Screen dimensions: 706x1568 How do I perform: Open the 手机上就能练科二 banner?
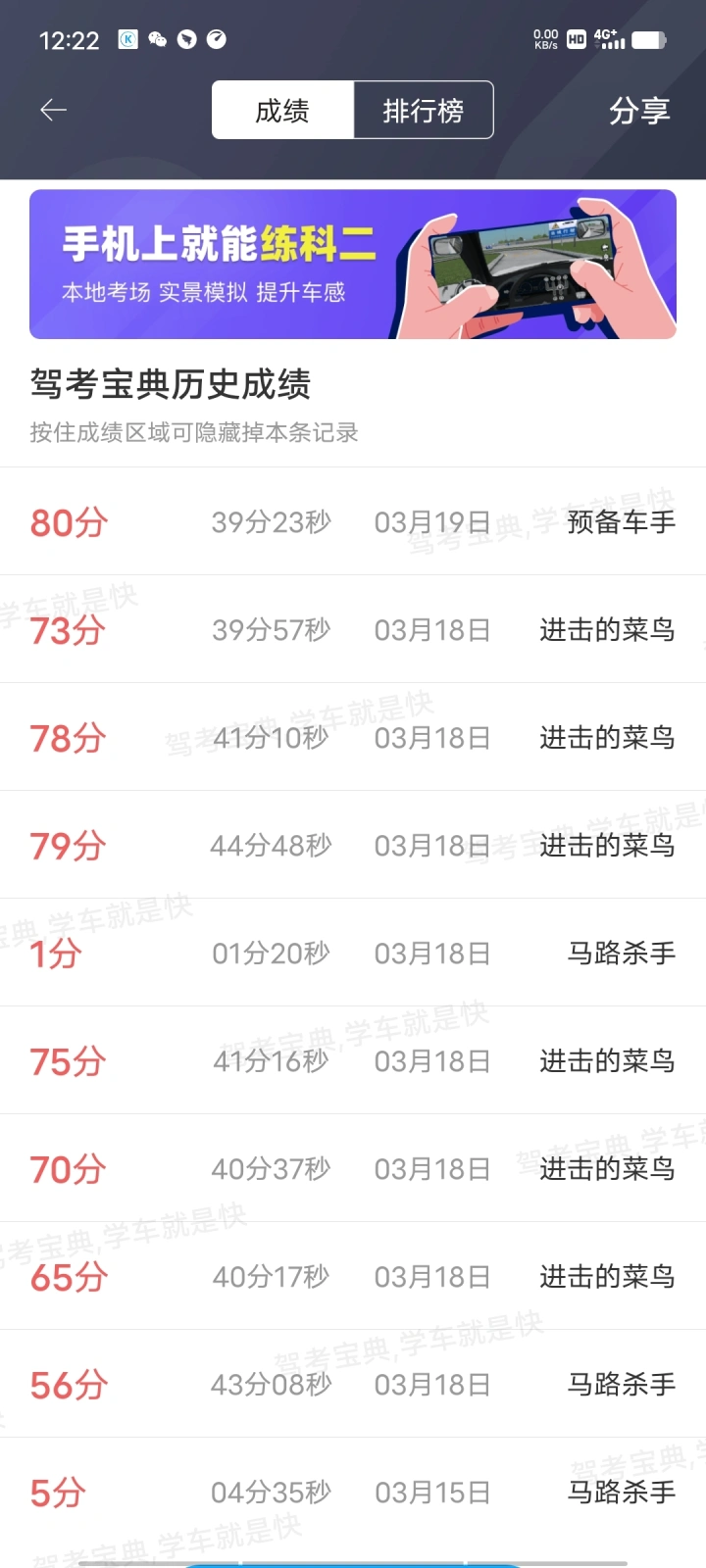point(353,265)
